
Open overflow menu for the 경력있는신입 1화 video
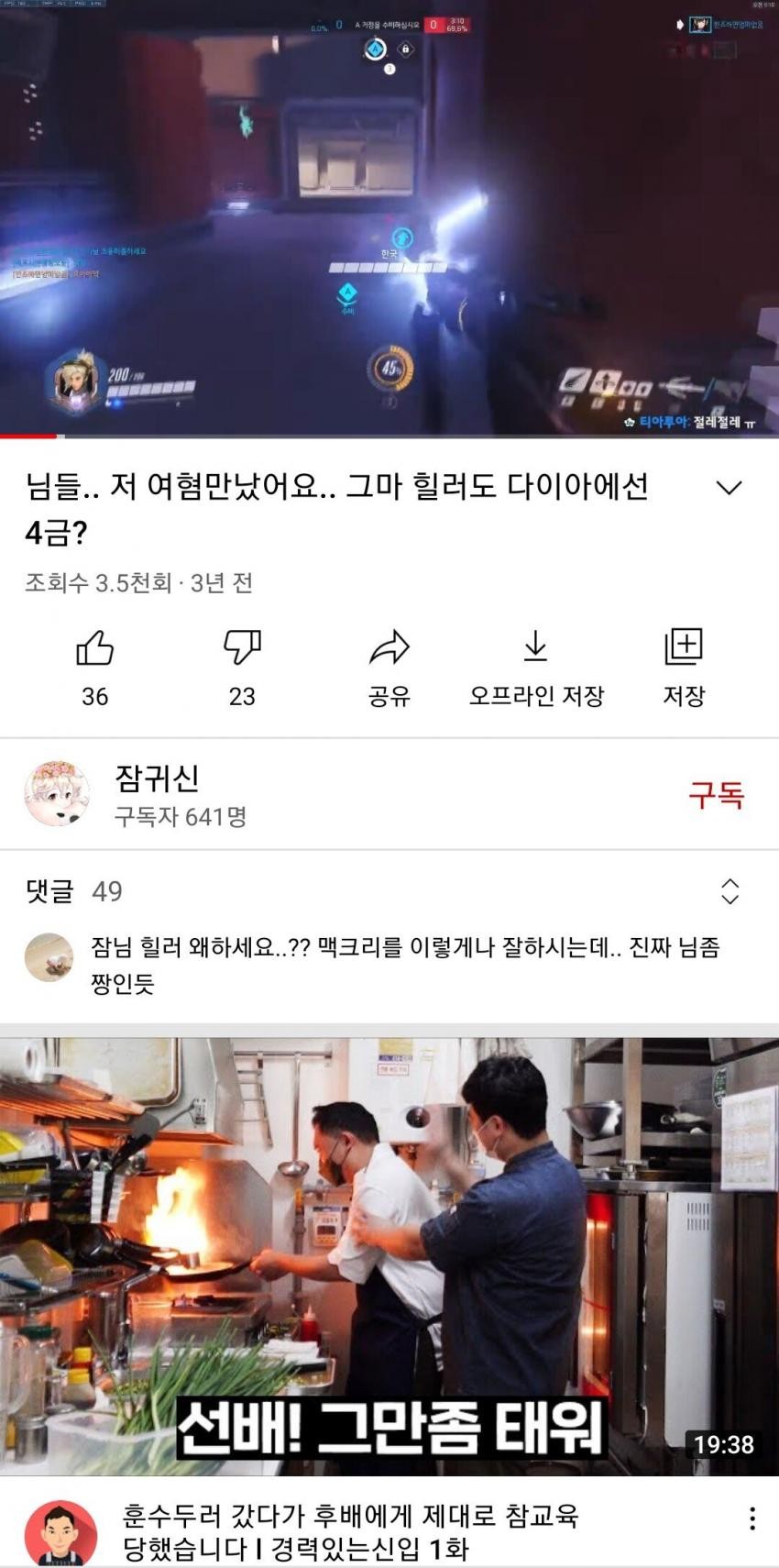pyautogui.click(x=752, y=1518)
